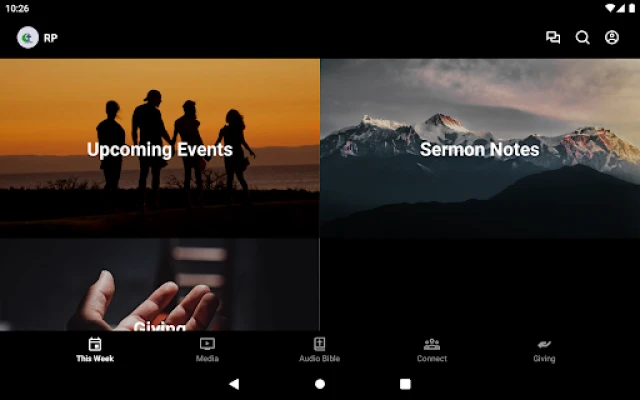Image resolution: width=640 pixels, height=400 pixels.
Task: Go to the Connect tab
Action: 432,349
